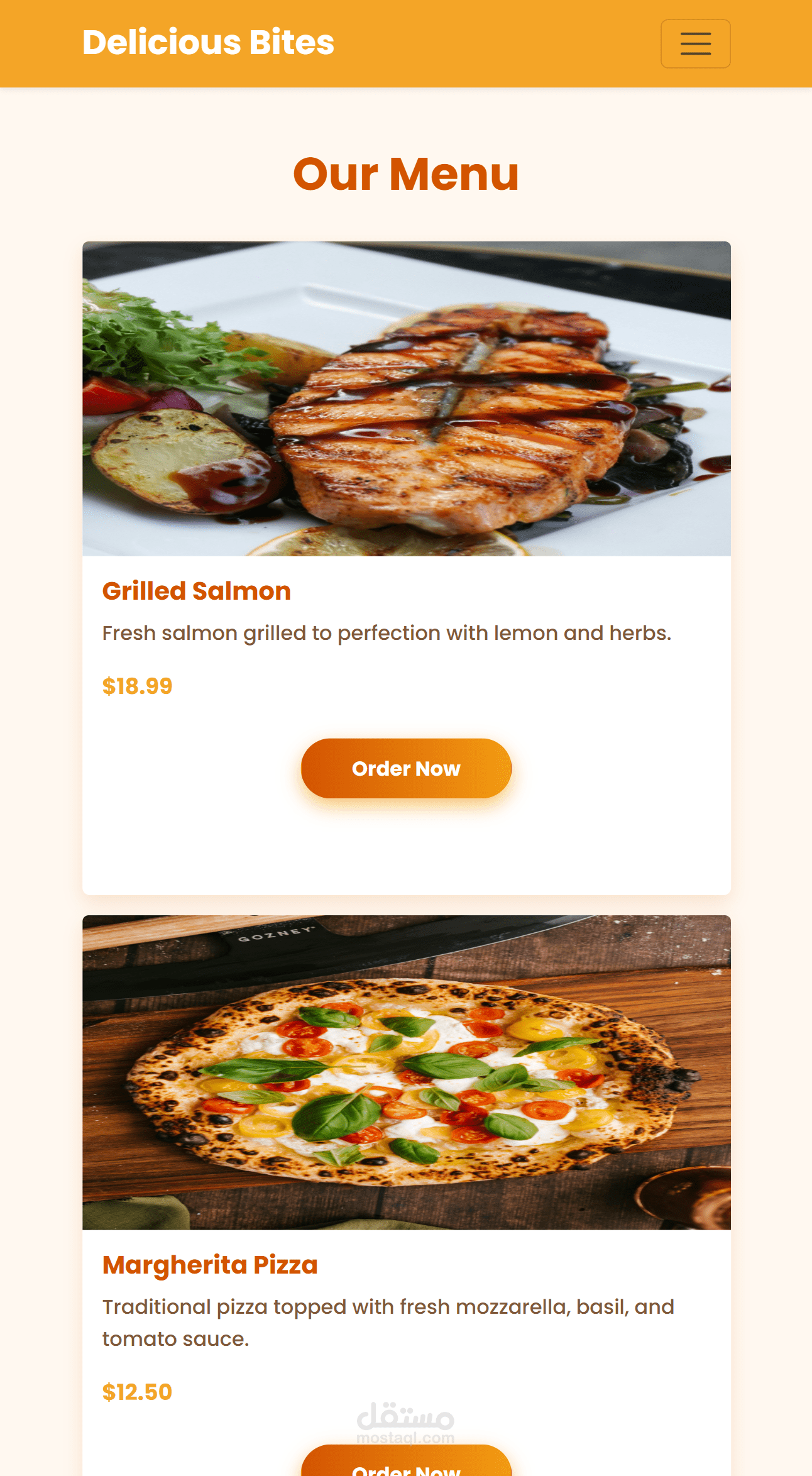Order the Grilled Salmon now
Image resolution: width=812 pixels, height=1476 pixels.
(406, 768)
